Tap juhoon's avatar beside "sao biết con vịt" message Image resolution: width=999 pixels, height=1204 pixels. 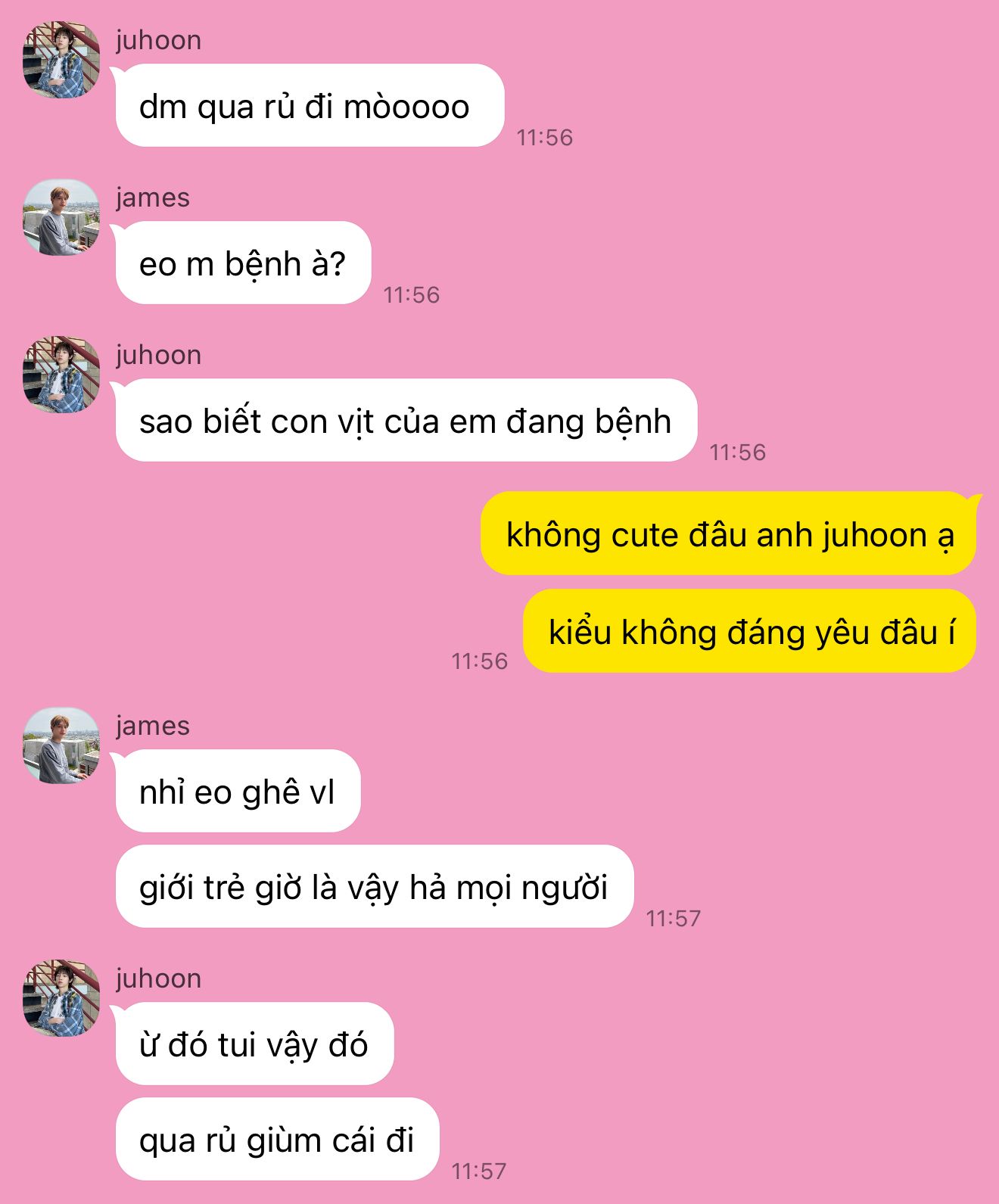tap(61, 375)
